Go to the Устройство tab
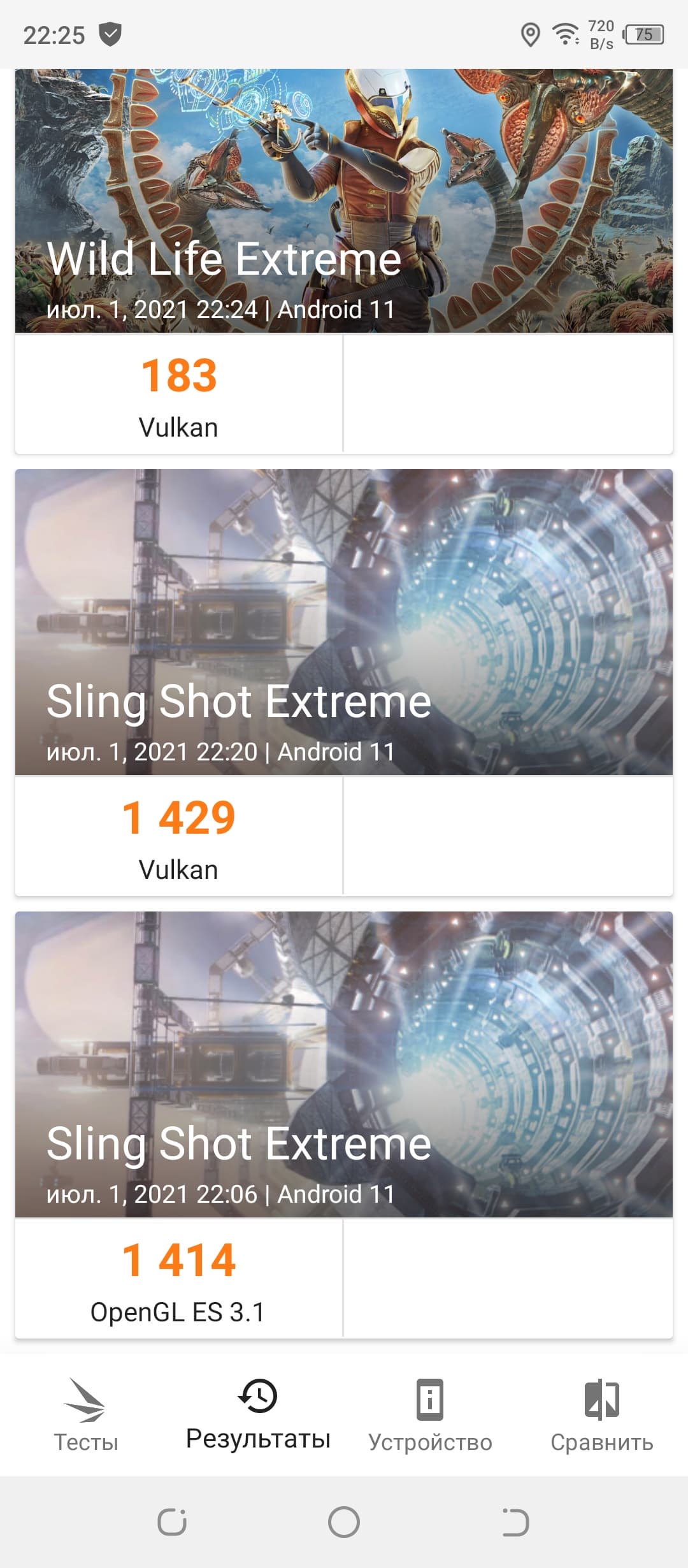This screenshot has width=688, height=1568. 430,1416
